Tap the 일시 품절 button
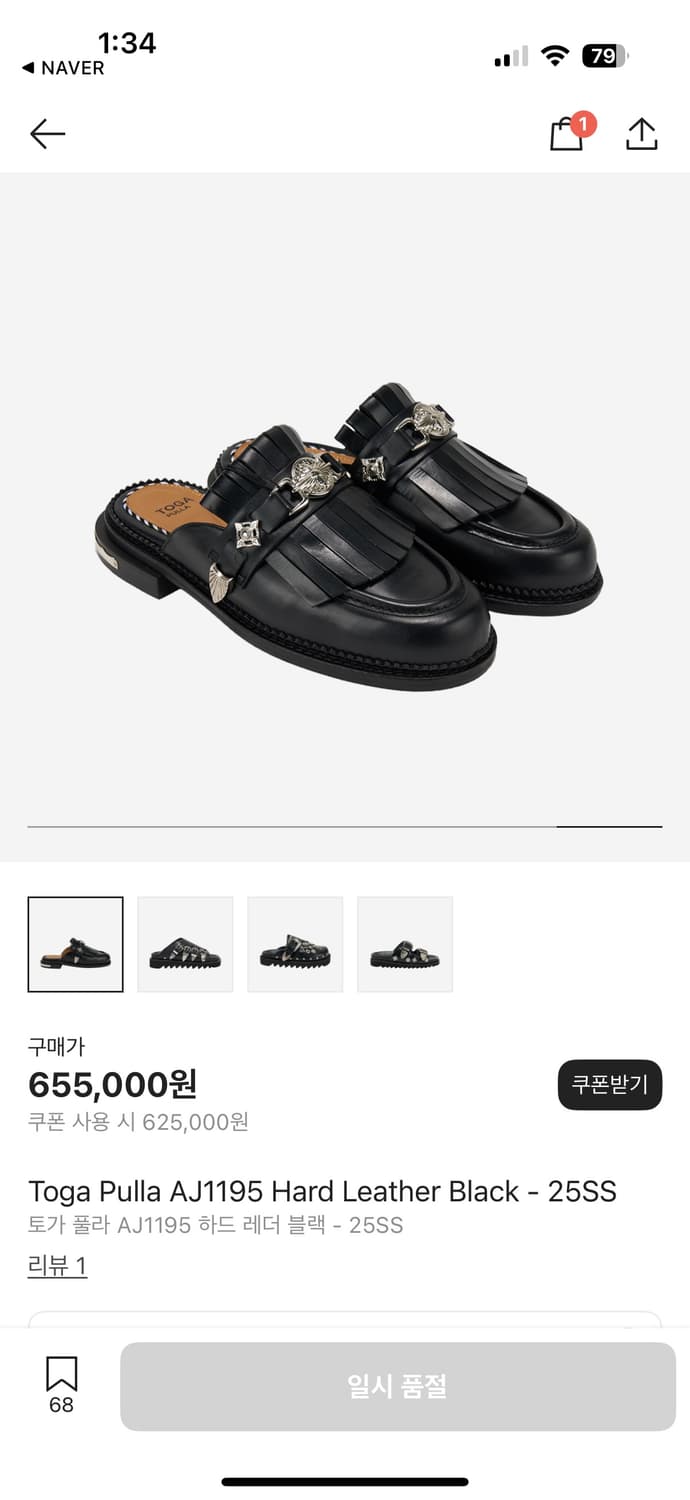 pos(397,1386)
